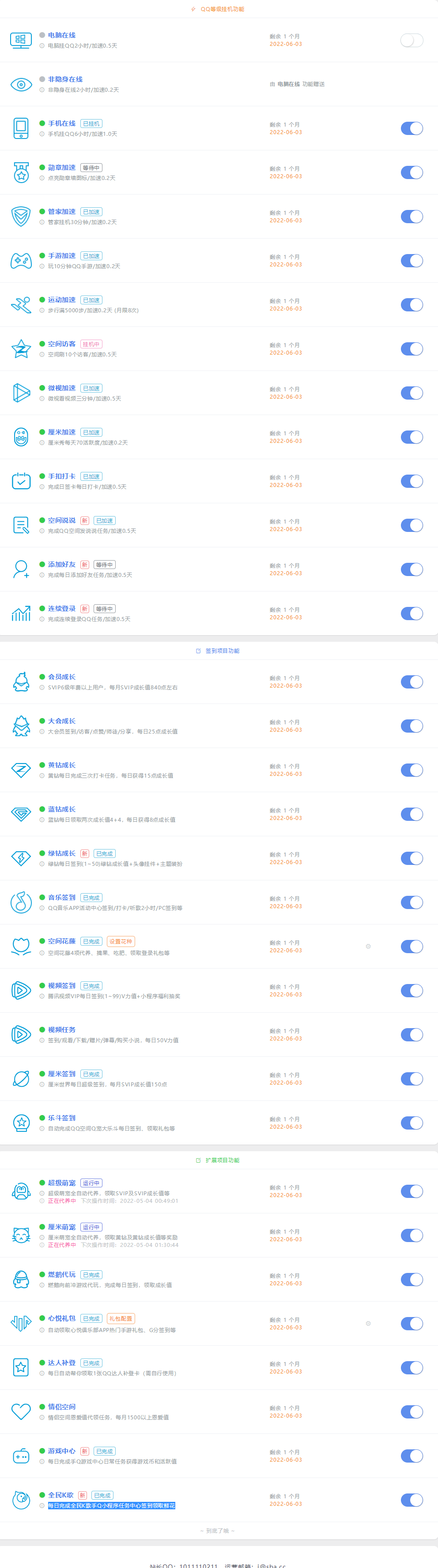The height and width of the screenshot is (1568, 438).
Task: Enable the 电脑在线 switch
Action: point(411,40)
